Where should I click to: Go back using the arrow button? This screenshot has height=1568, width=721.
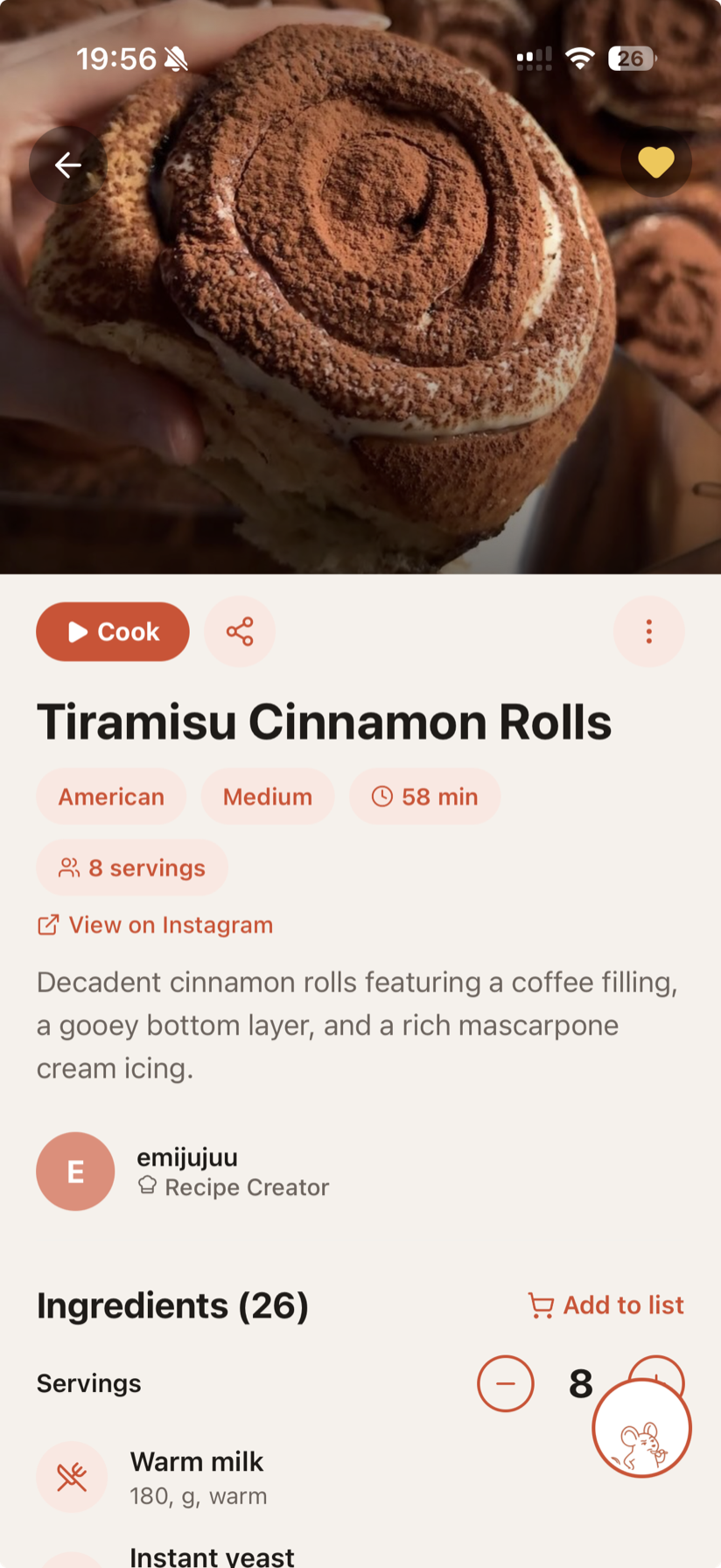(68, 165)
